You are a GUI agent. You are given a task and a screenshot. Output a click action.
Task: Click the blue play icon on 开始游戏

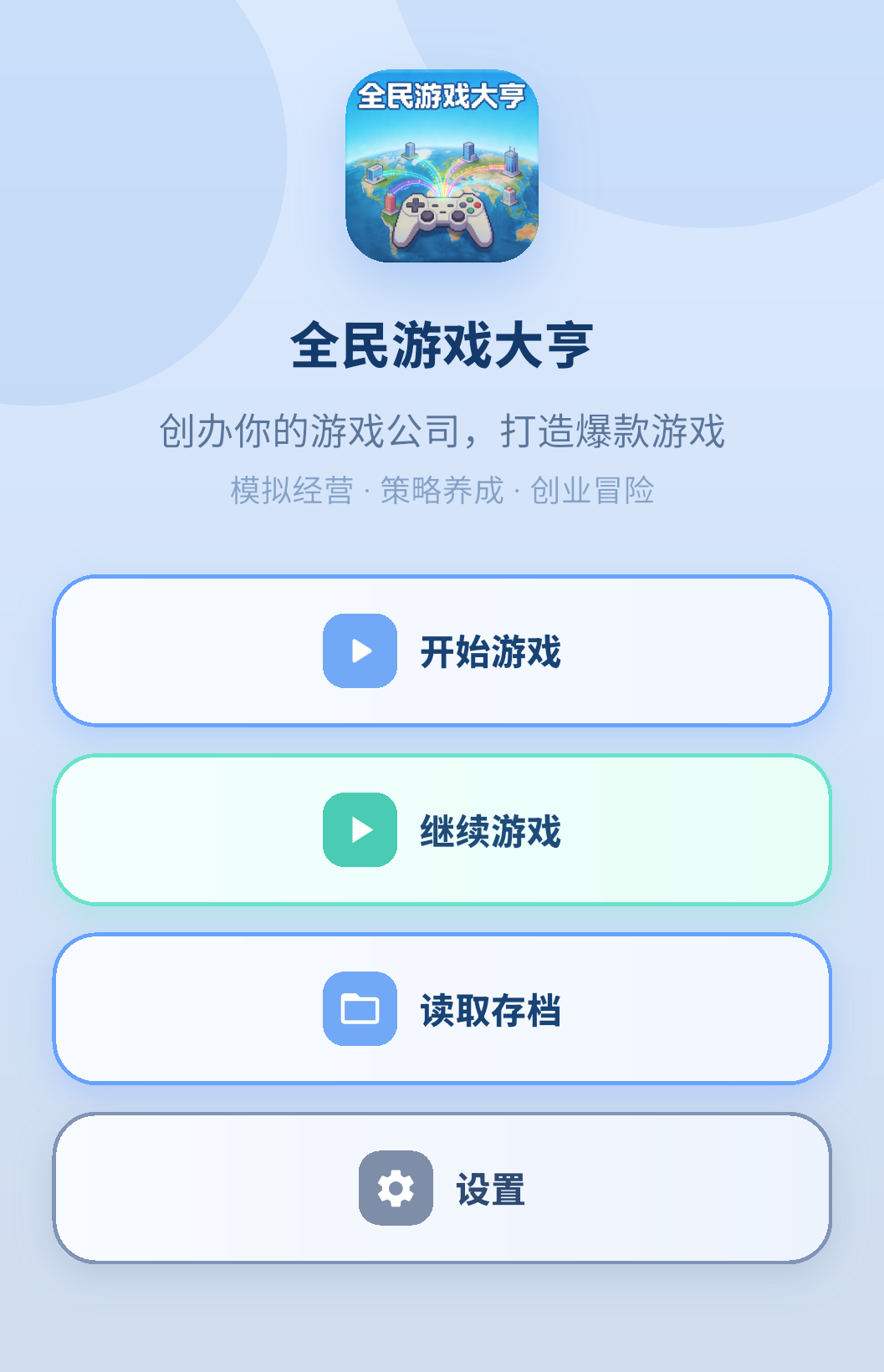(360, 651)
